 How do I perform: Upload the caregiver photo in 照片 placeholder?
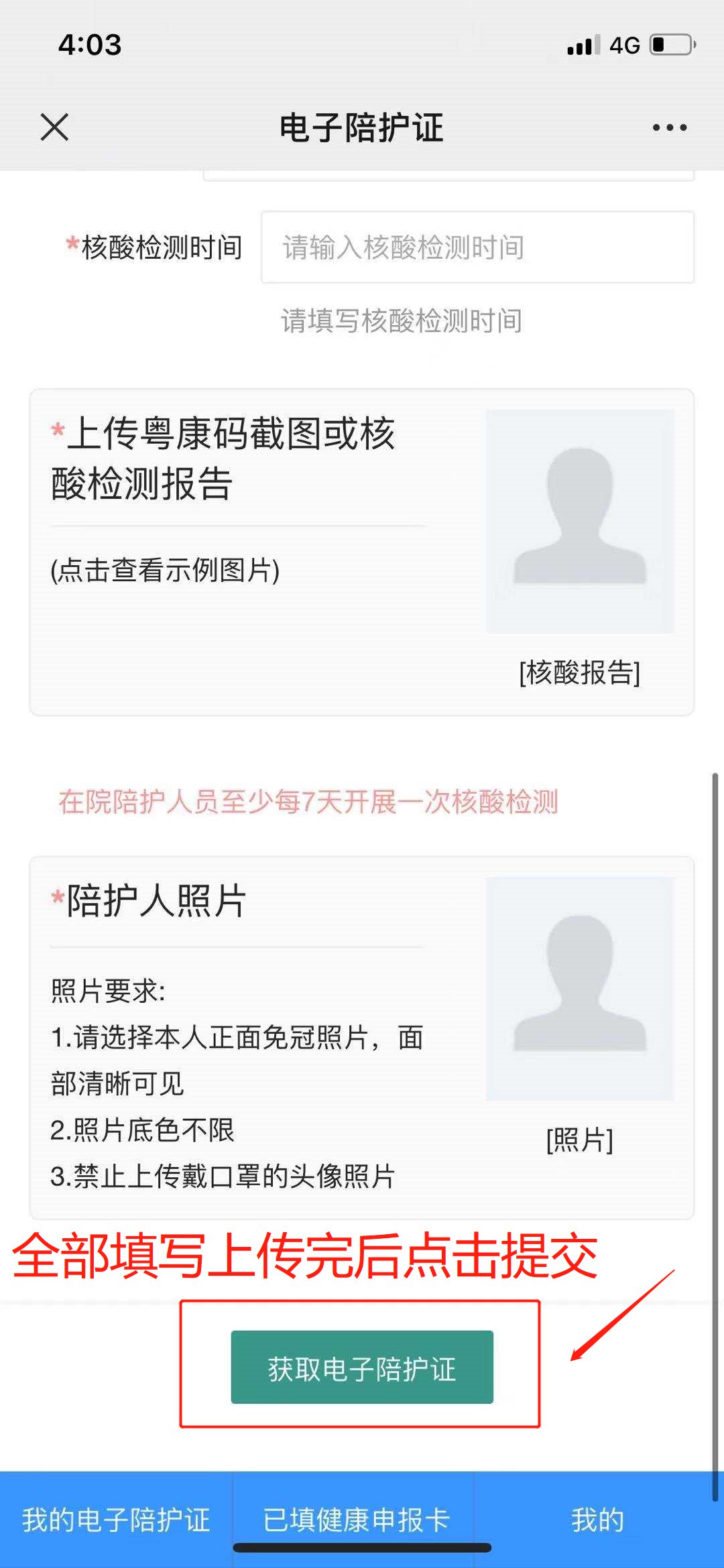click(580, 988)
